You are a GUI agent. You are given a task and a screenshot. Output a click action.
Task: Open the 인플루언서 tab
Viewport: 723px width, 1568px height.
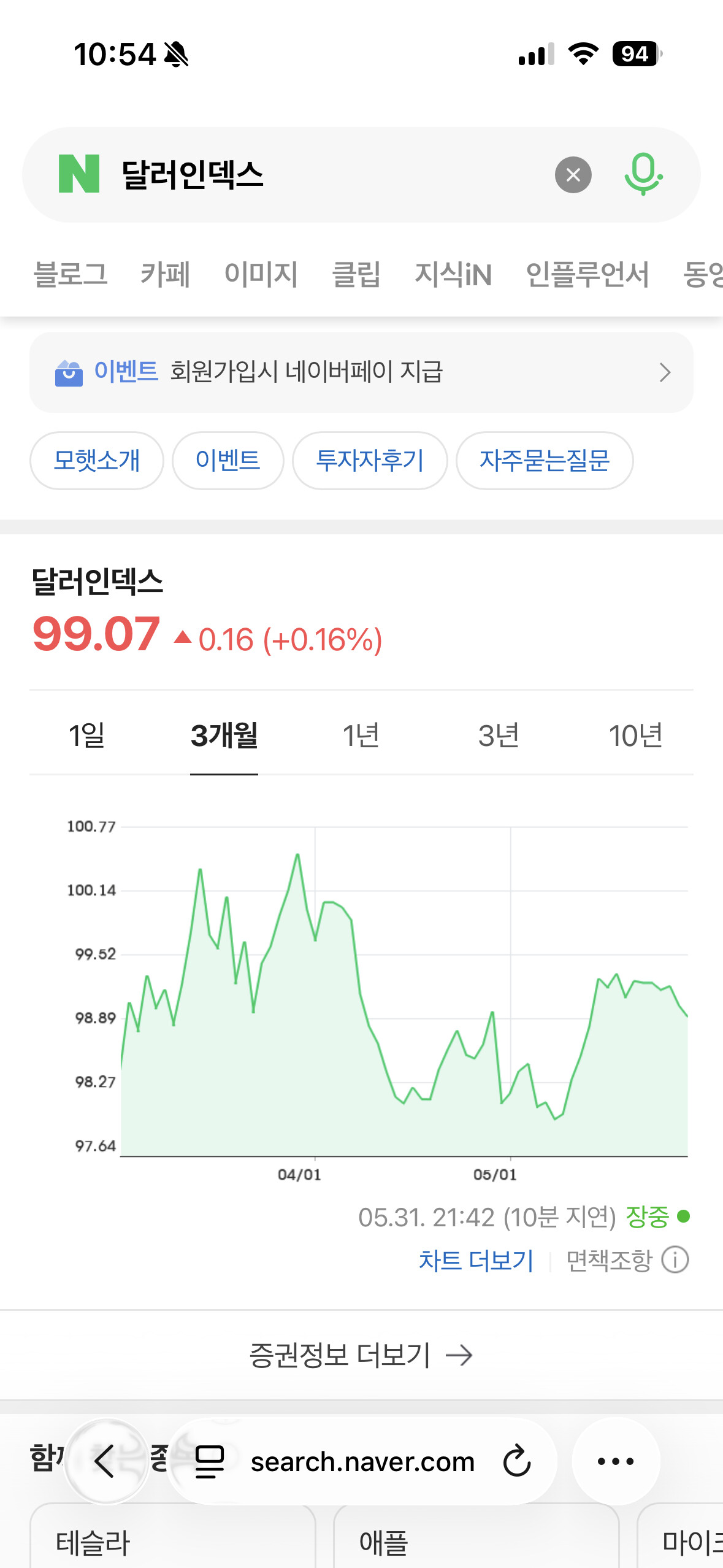(x=587, y=274)
